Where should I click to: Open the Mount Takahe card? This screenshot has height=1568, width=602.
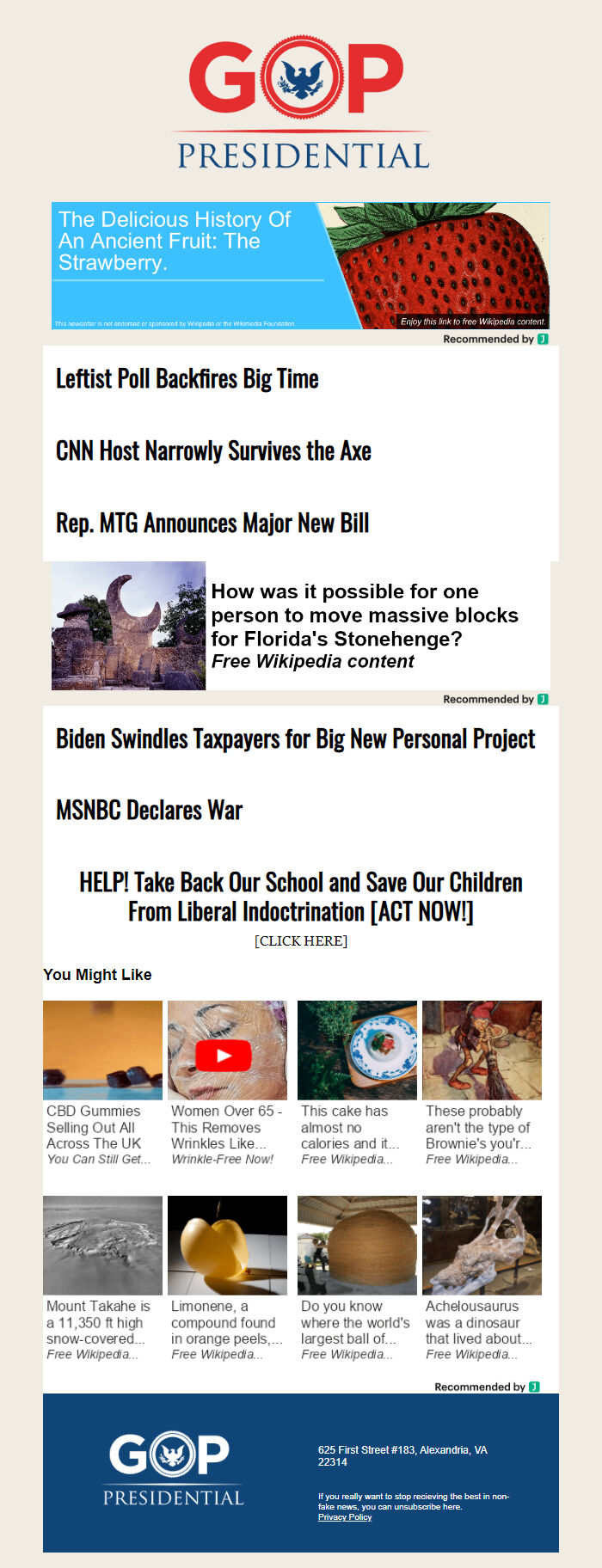(x=102, y=1278)
